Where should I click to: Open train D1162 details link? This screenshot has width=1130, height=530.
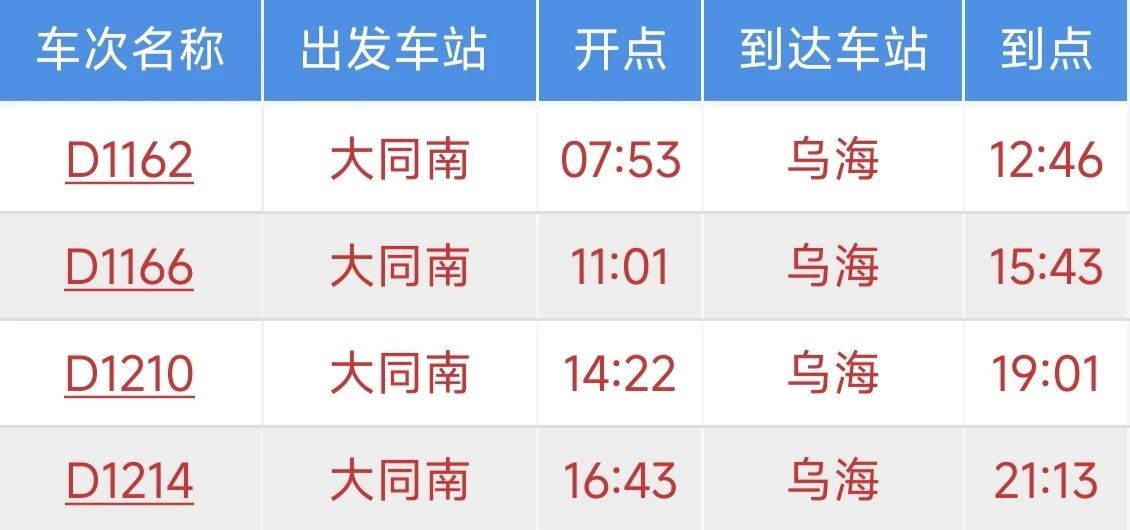129,160
